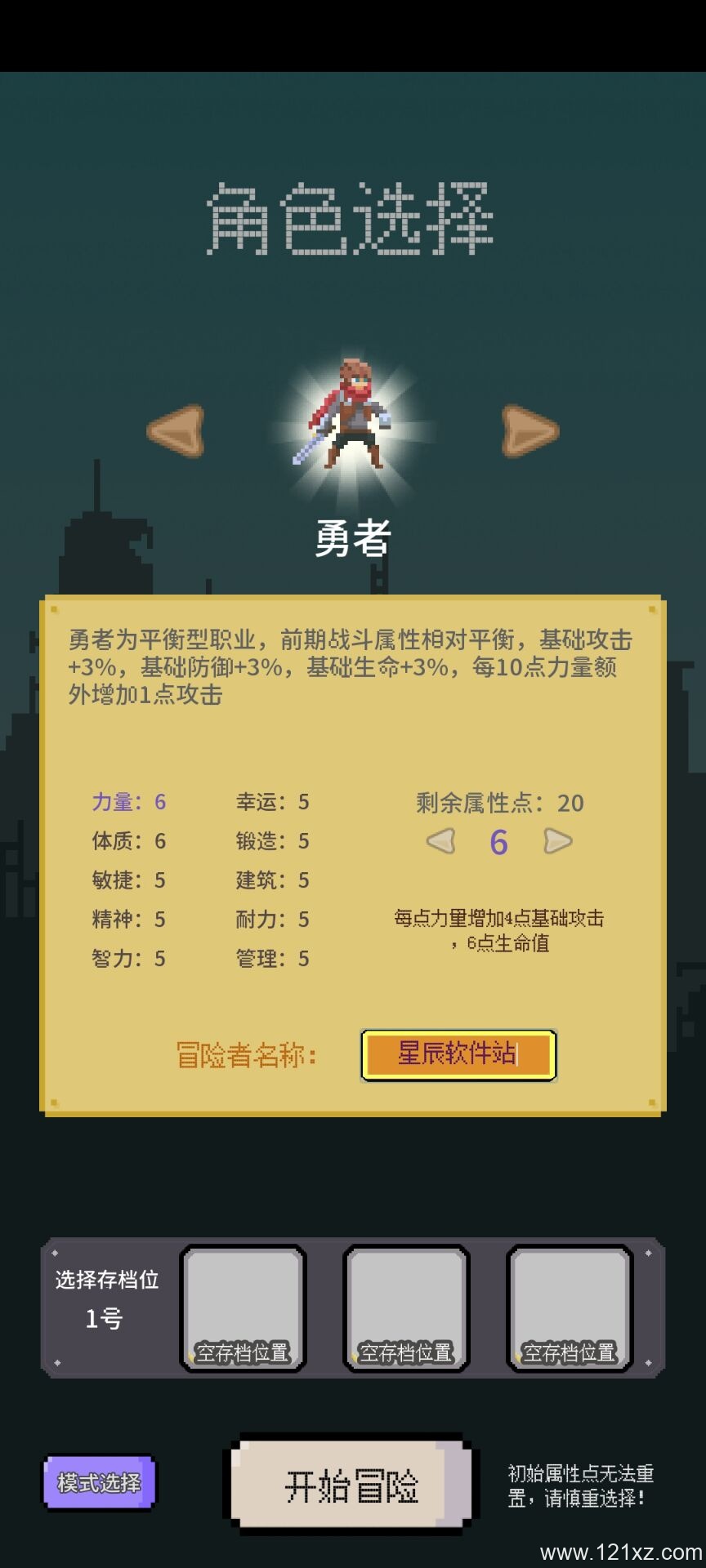706x1568 pixels.
Task: Select the 精神 attribute
Action: click(129, 920)
